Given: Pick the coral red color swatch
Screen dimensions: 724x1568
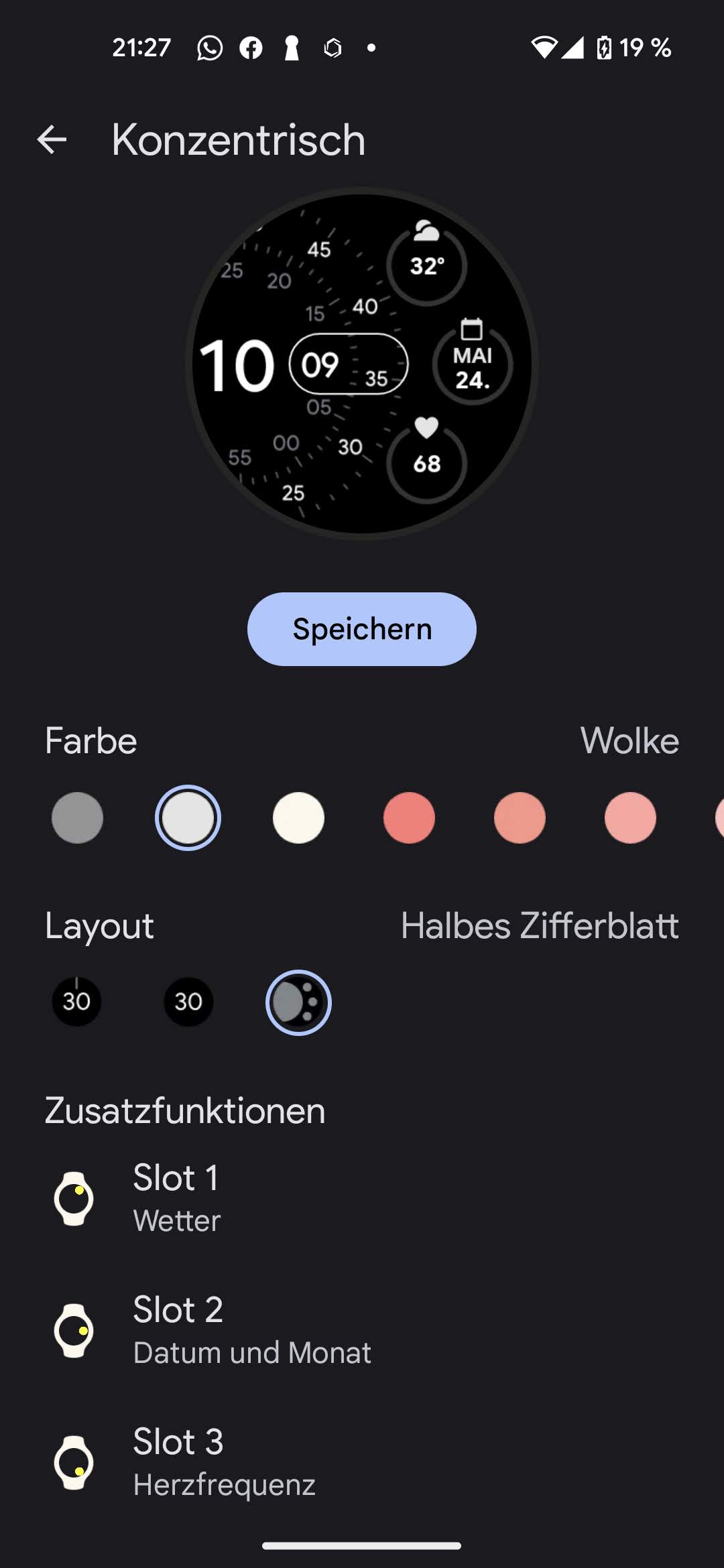Looking at the screenshot, I should pos(409,818).
